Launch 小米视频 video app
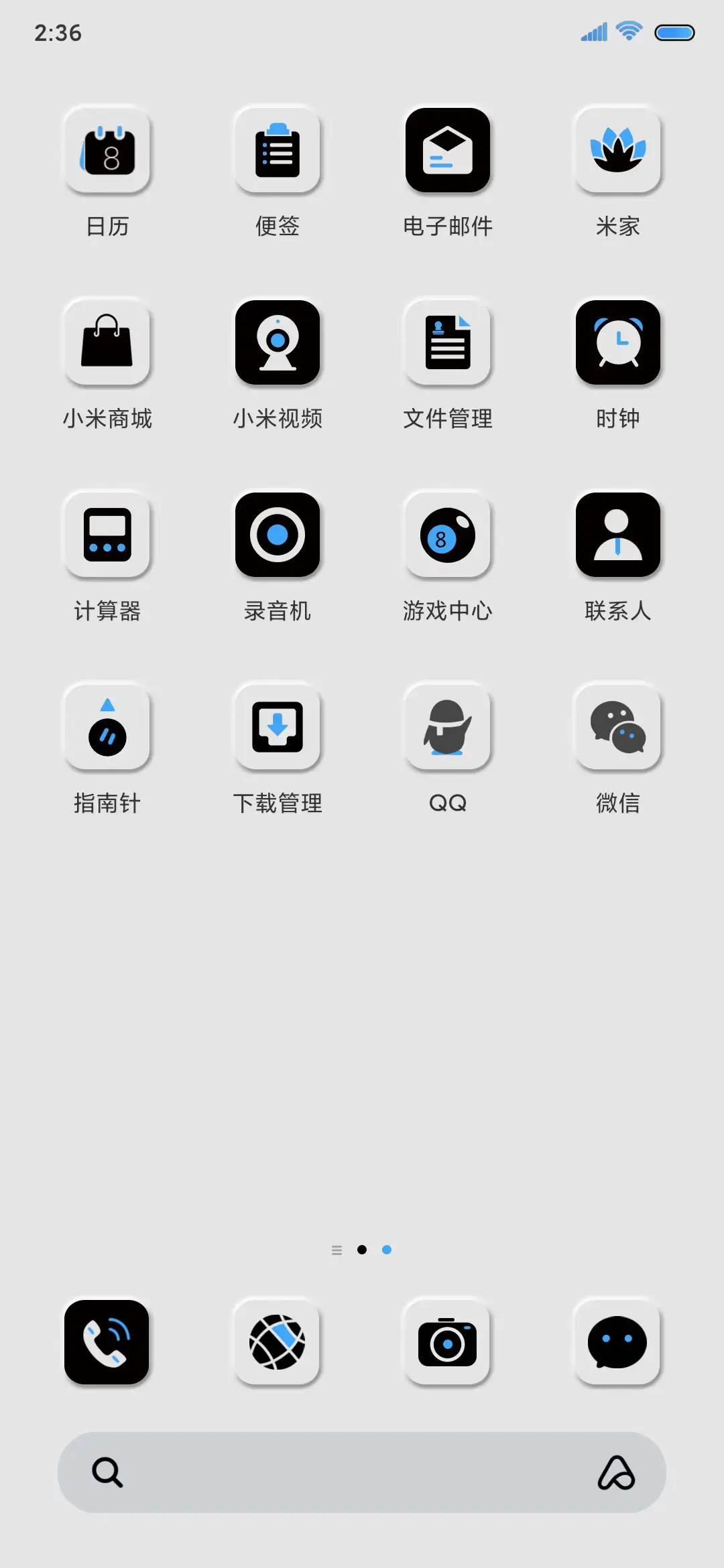 click(x=278, y=342)
